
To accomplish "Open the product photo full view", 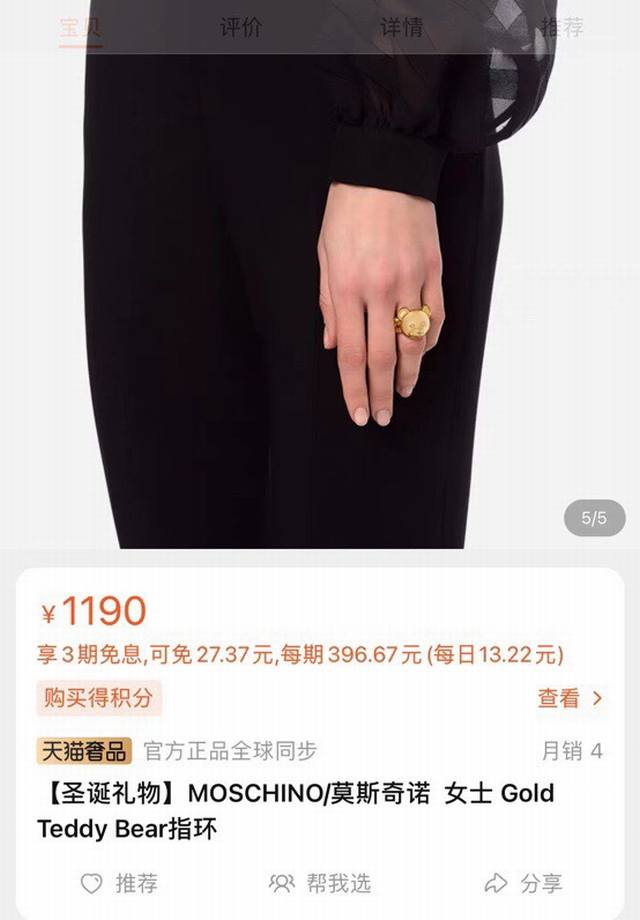I will click(320, 300).
